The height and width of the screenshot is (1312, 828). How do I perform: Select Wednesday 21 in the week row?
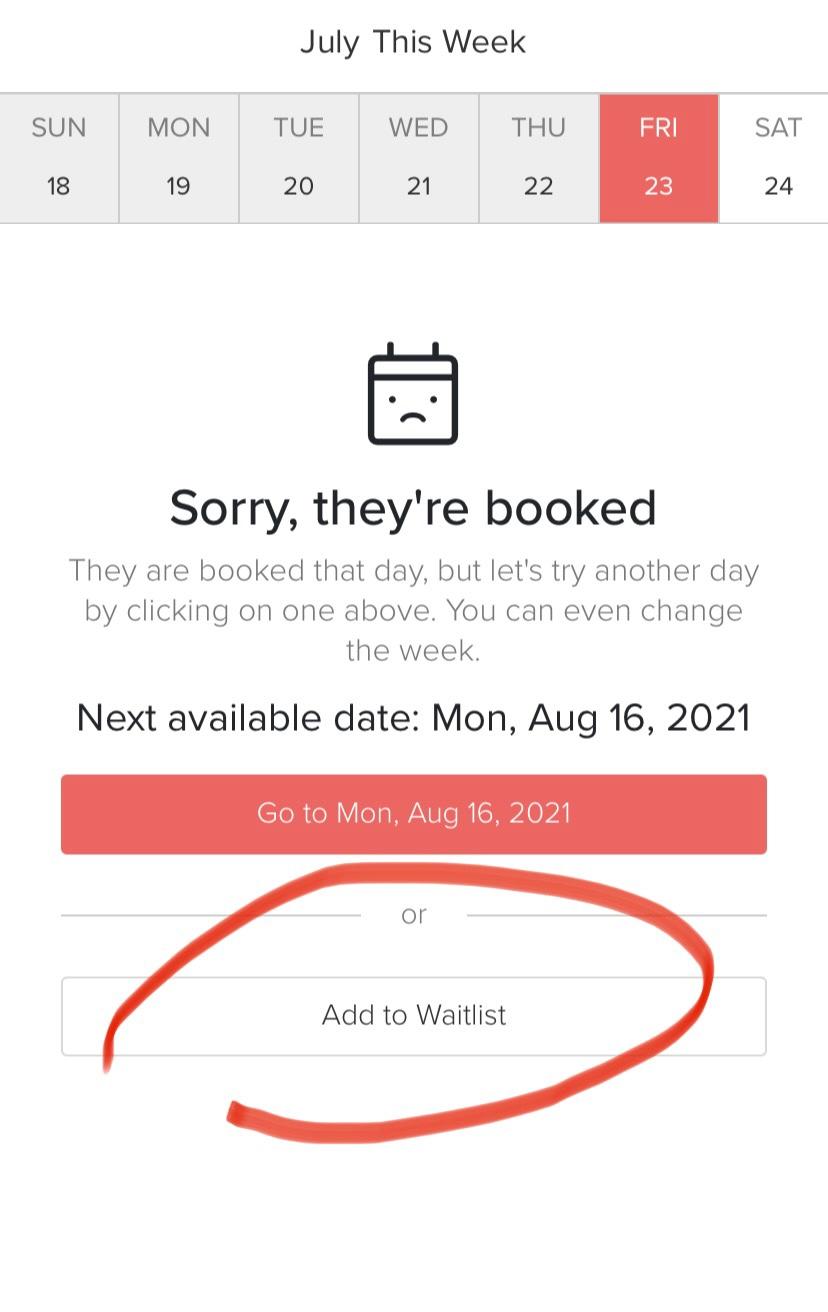[x=418, y=158]
